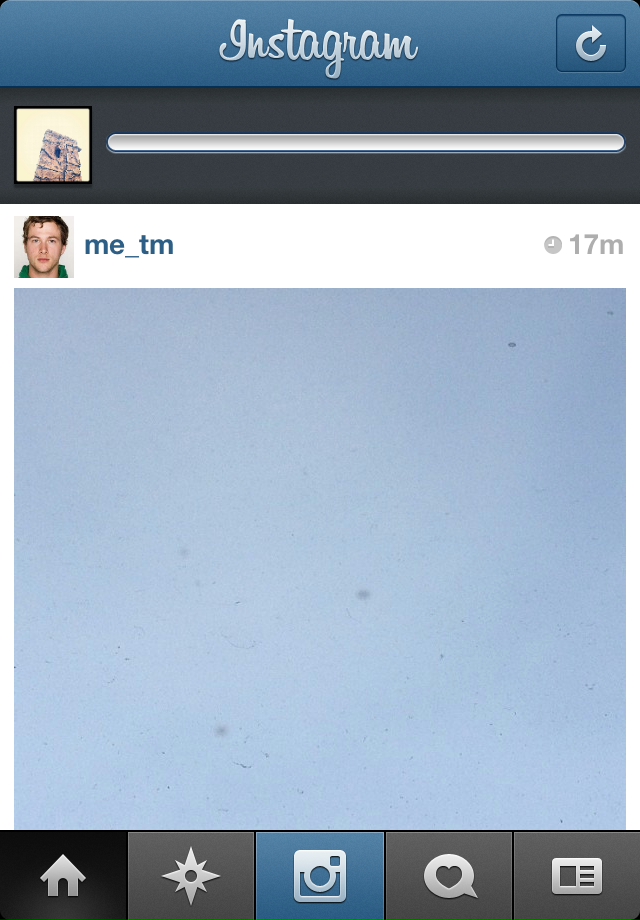Open me_tm's profile via username
Screen dimensions: 640x920
click(x=129, y=245)
